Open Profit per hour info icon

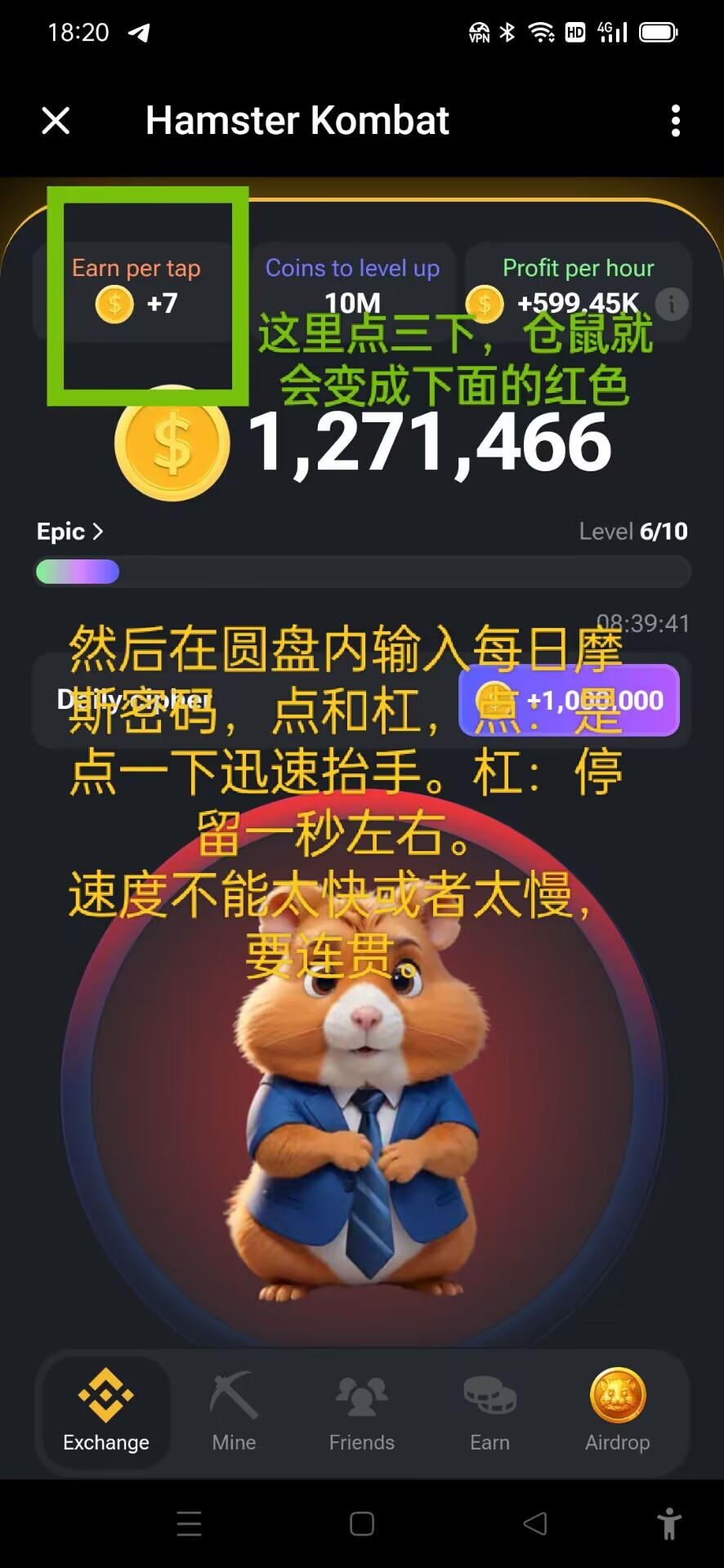click(672, 304)
